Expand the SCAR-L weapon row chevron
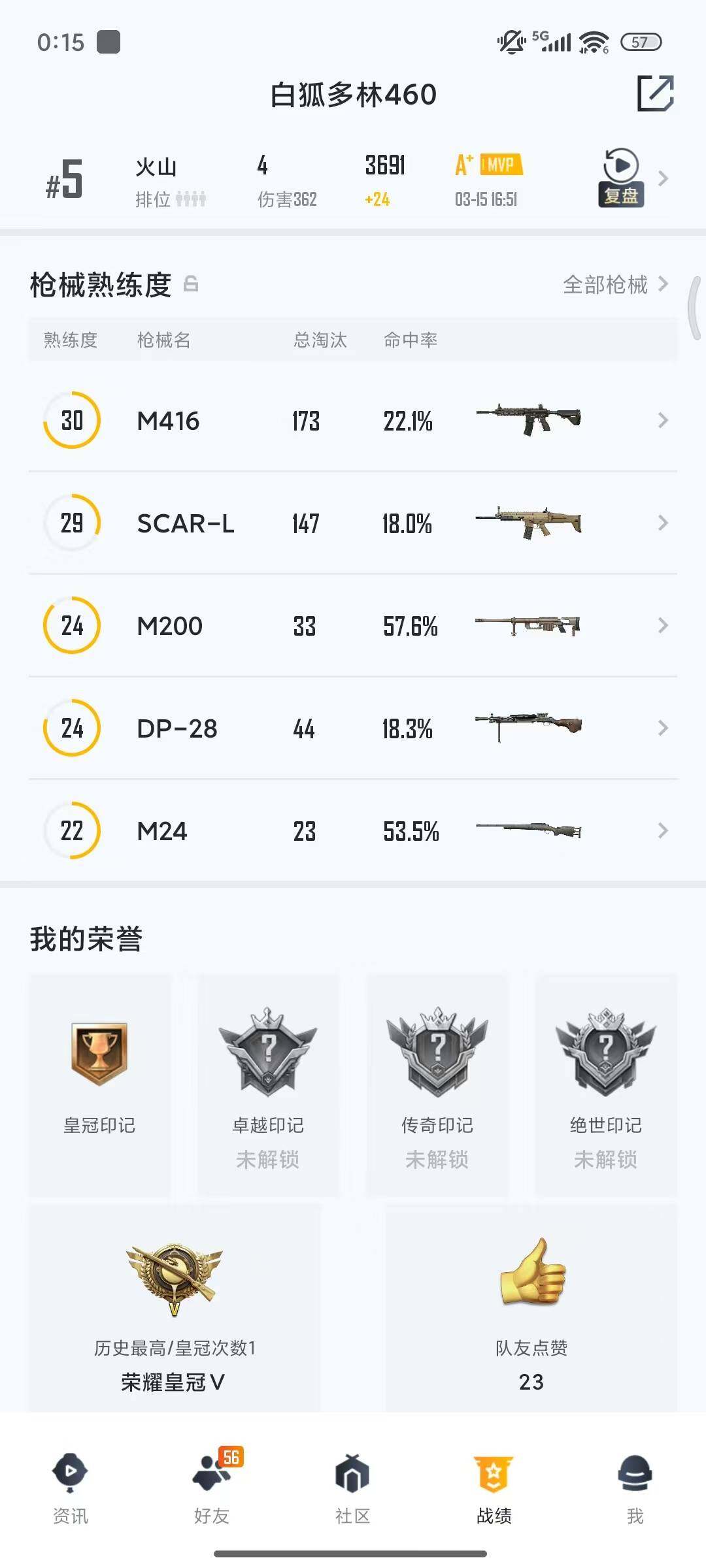The height and width of the screenshot is (1568, 706). [662, 523]
